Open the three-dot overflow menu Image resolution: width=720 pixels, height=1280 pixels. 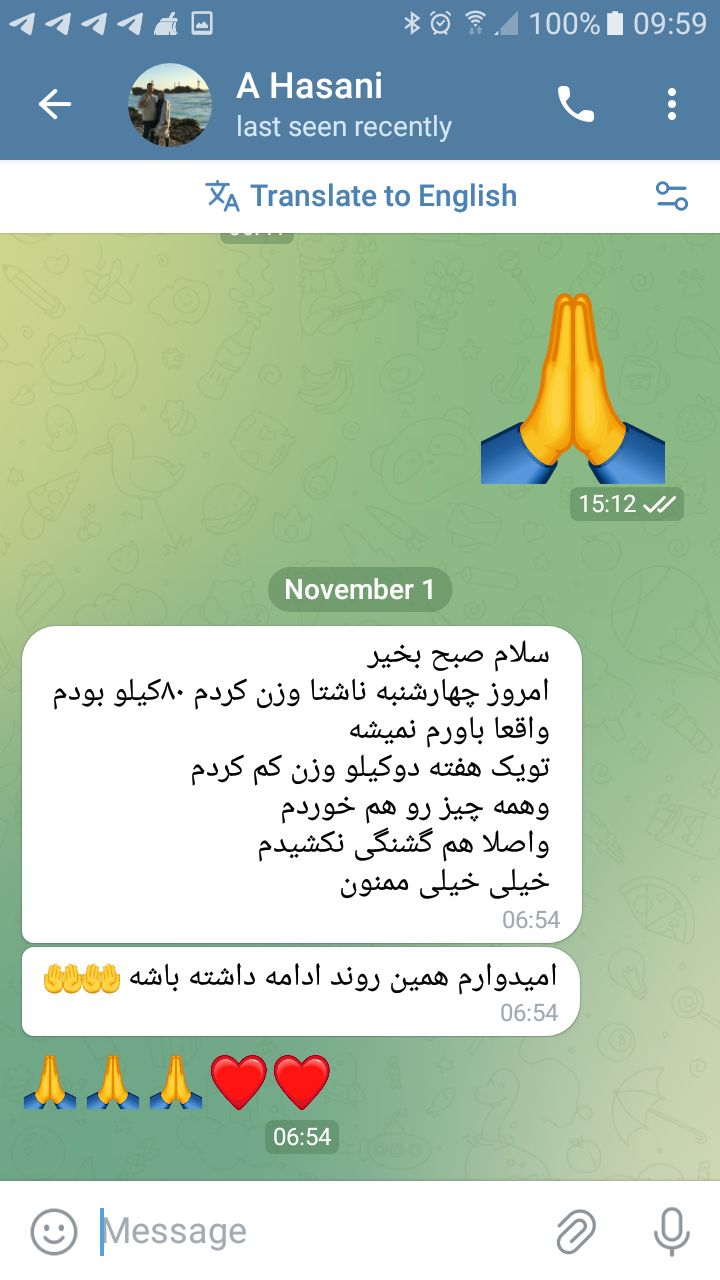(672, 104)
